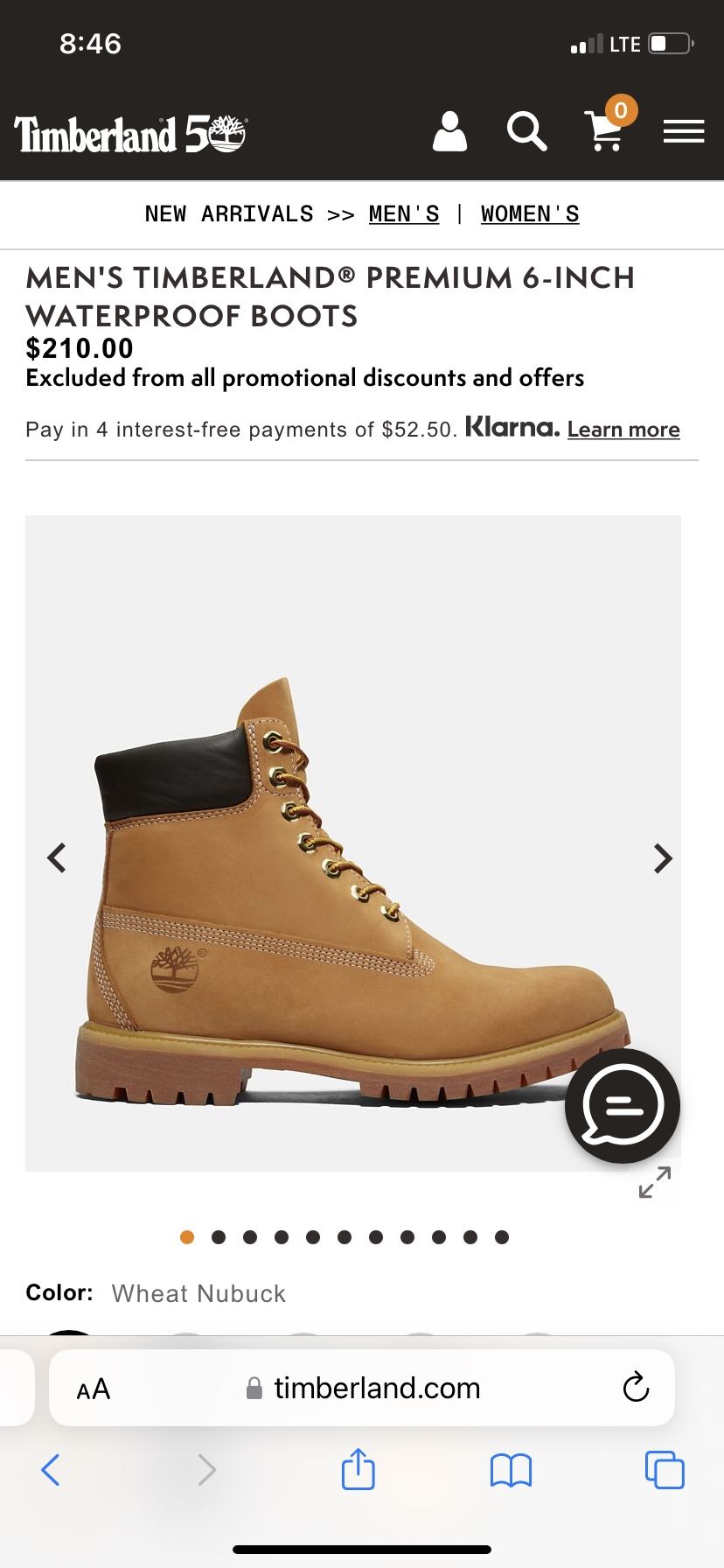This screenshot has height=1568, width=724.
Task: Go back in Safari
Action: point(51,1470)
